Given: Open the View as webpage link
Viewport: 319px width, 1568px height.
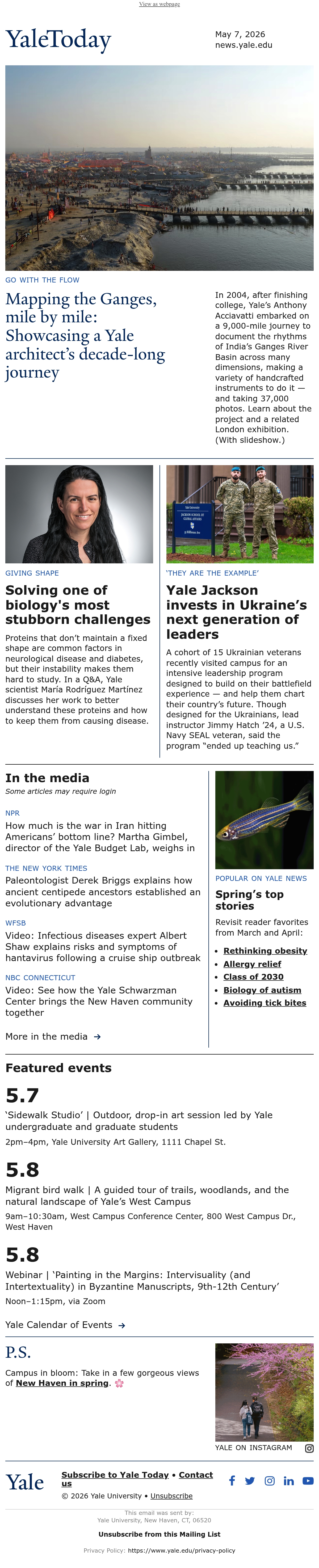Looking at the screenshot, I should click(x=159, y=4).
